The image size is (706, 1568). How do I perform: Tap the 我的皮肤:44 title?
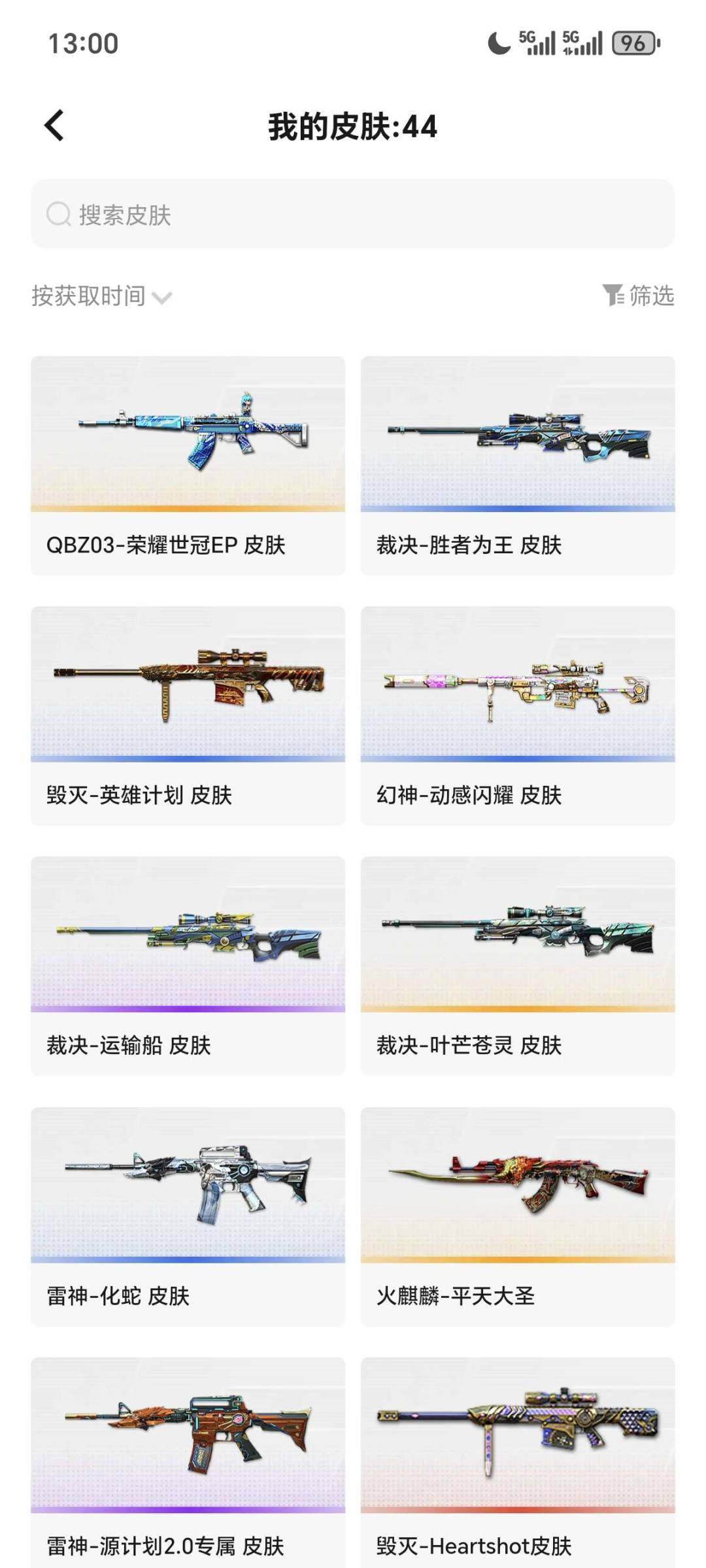point(353,128)
